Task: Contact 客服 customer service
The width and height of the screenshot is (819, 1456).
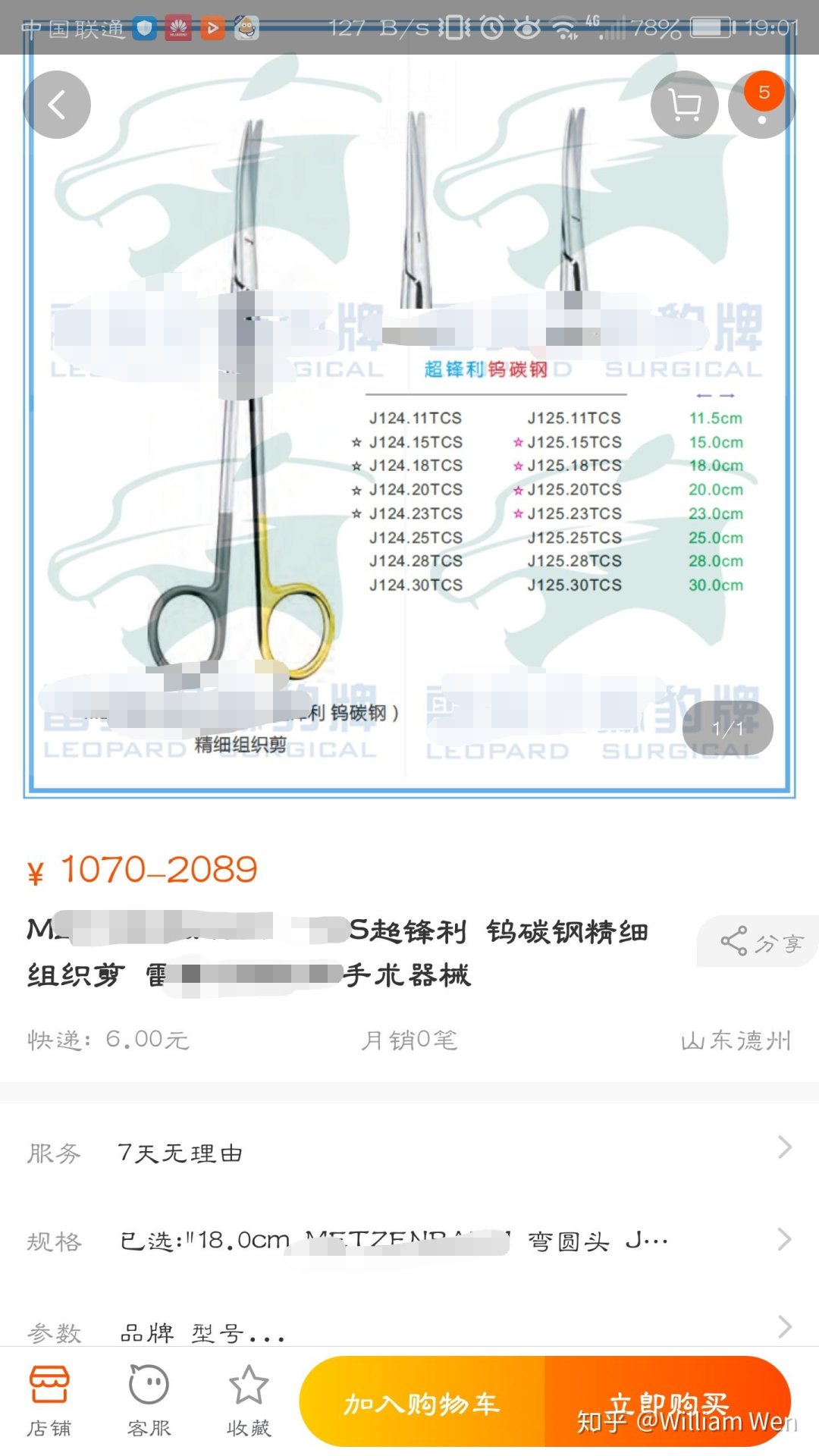Action: [x=149, y=1401]
